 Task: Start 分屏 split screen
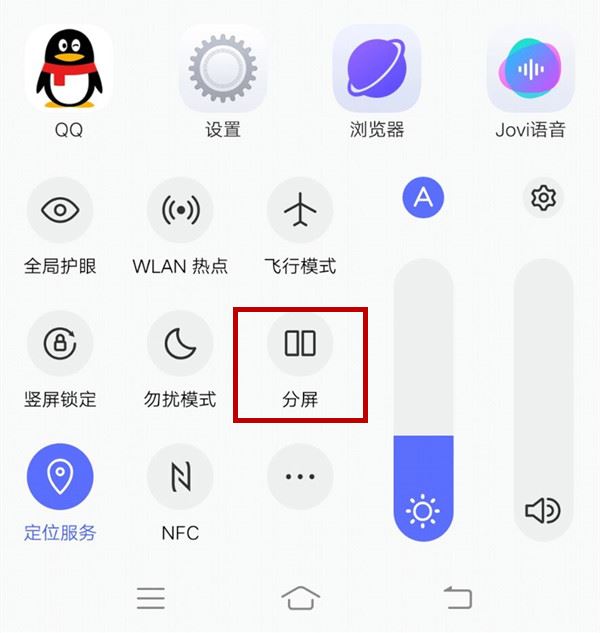click(x=300, y=344)
